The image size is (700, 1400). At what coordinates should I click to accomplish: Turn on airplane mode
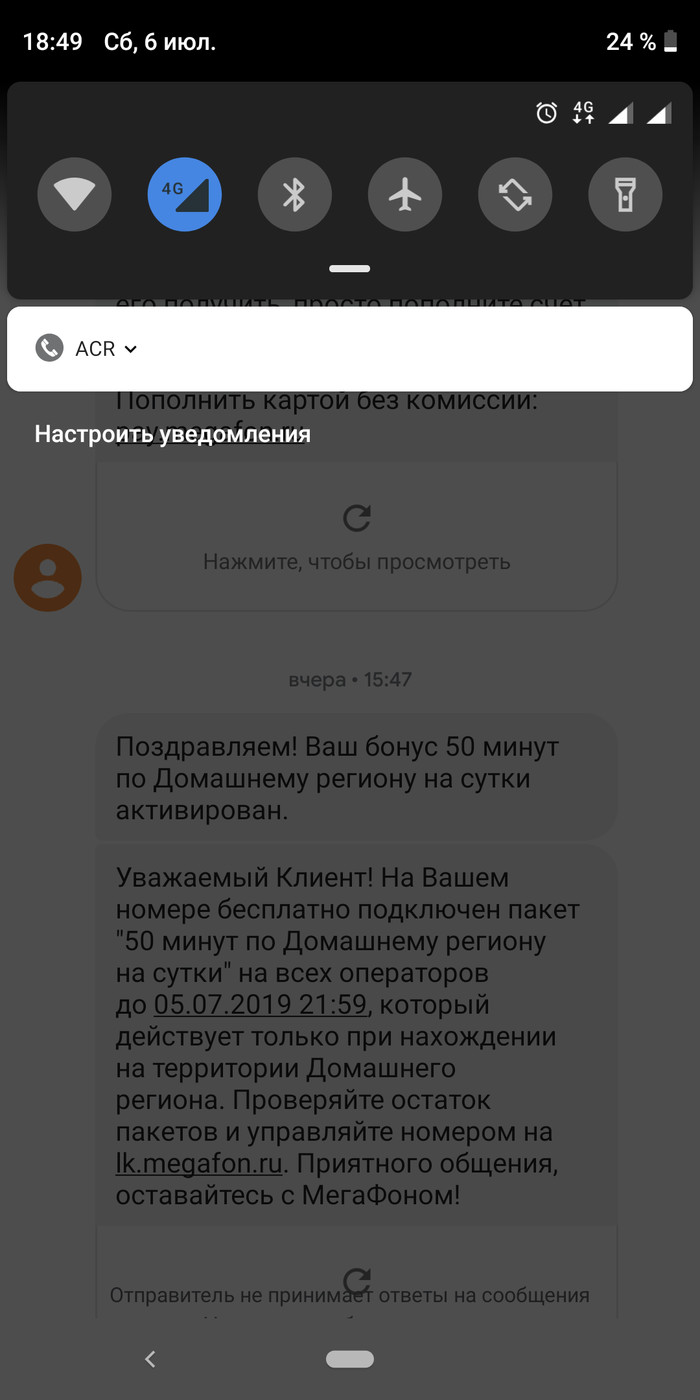point(405,194)
